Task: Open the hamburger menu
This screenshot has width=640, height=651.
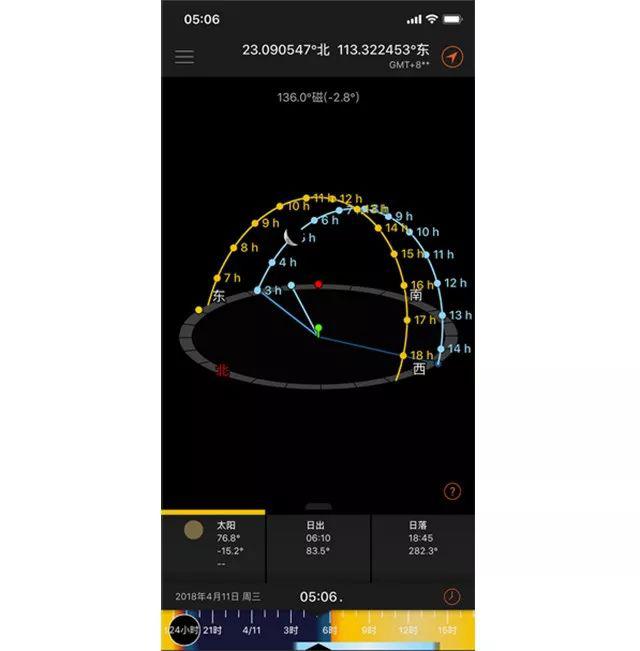Action: pyautogui.click(x=184, y=57)
